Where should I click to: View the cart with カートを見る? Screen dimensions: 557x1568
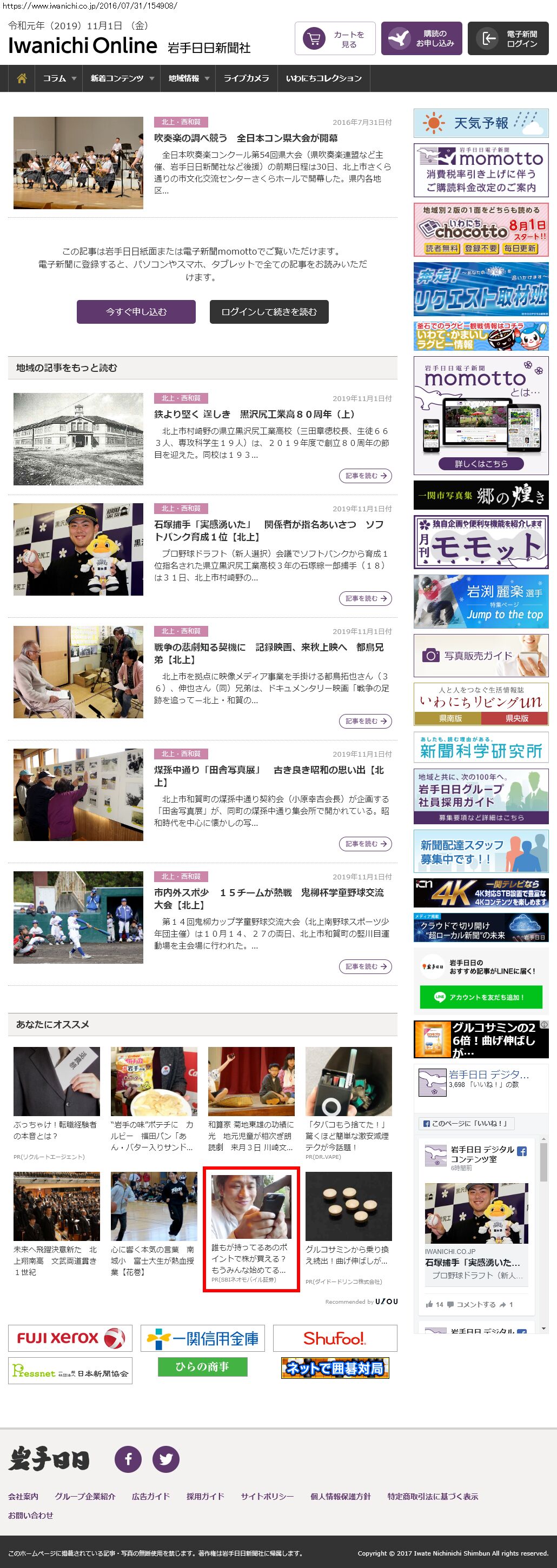pos(335,39)
